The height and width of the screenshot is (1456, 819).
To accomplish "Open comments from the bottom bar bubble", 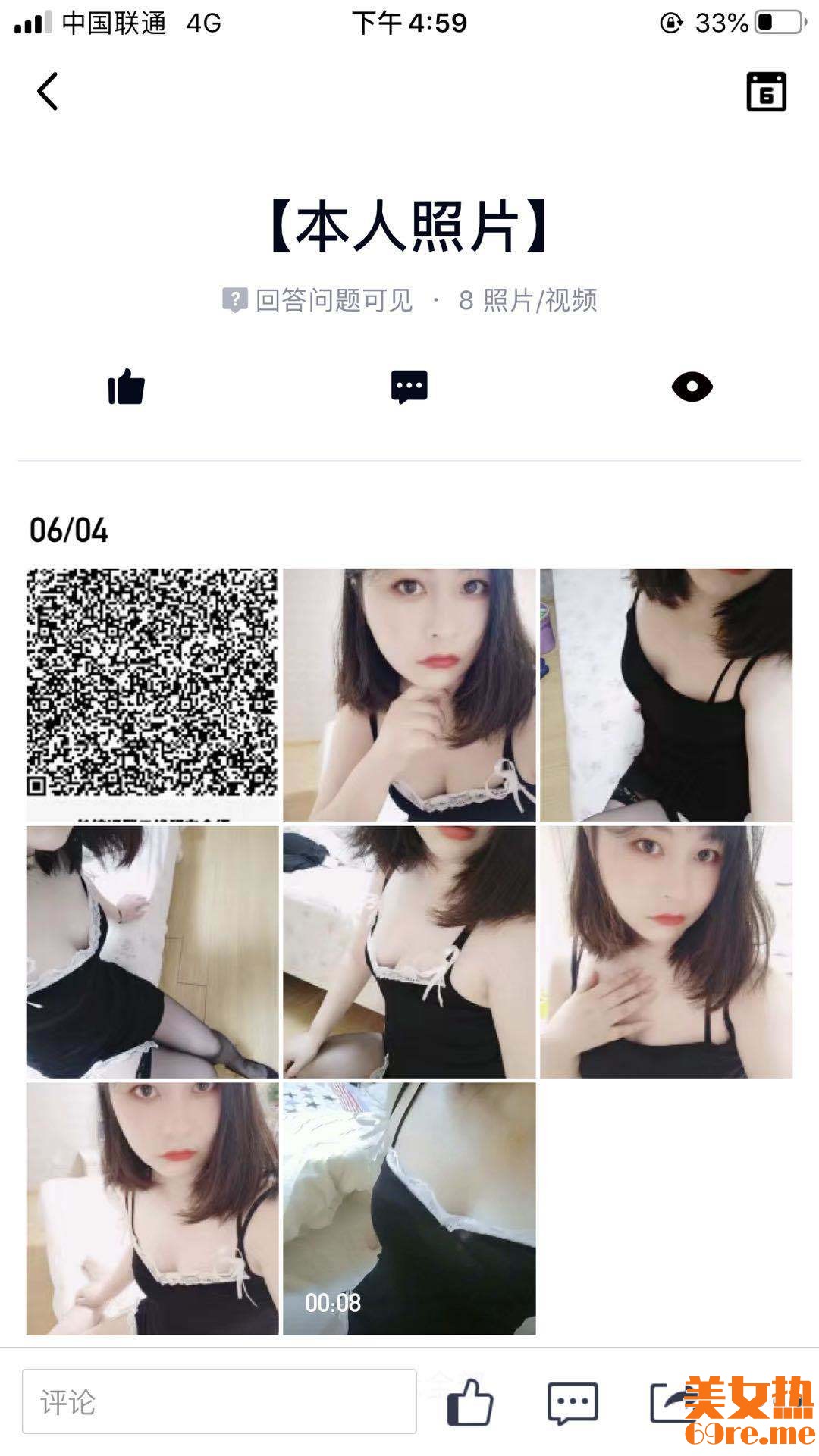I will tap(573, 1401).
